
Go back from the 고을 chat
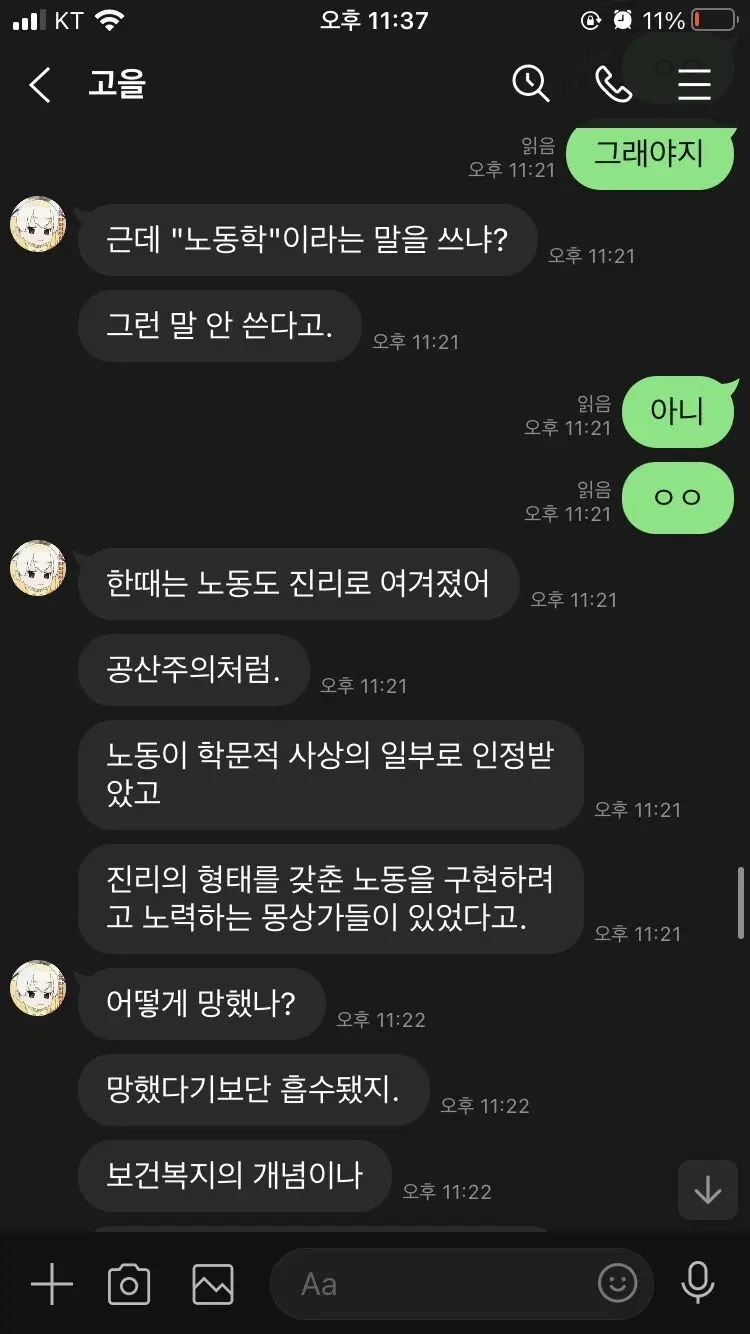(40, 86)
